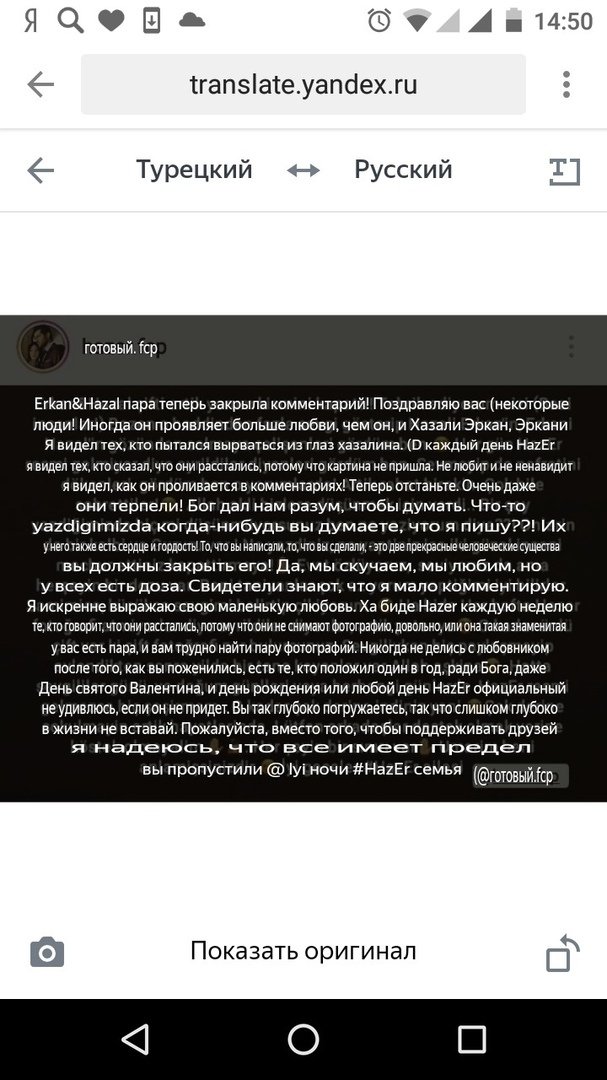Open the translated image

[x=303, y=558]
